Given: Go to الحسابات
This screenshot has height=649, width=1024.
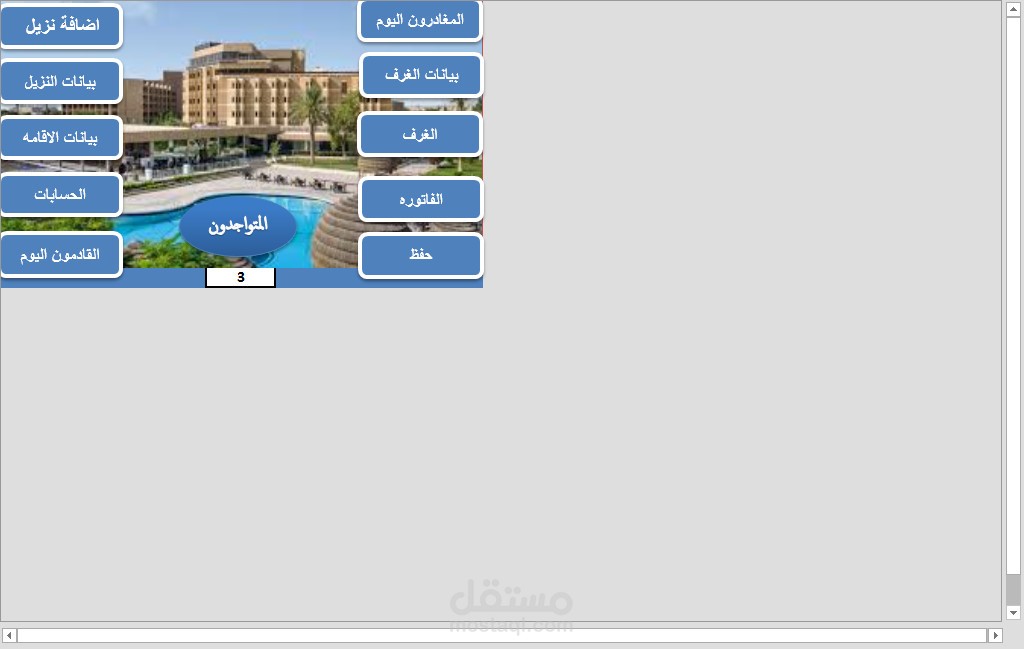Looking at the screenshot, I should pyautogui.click(x=61, y=195).
